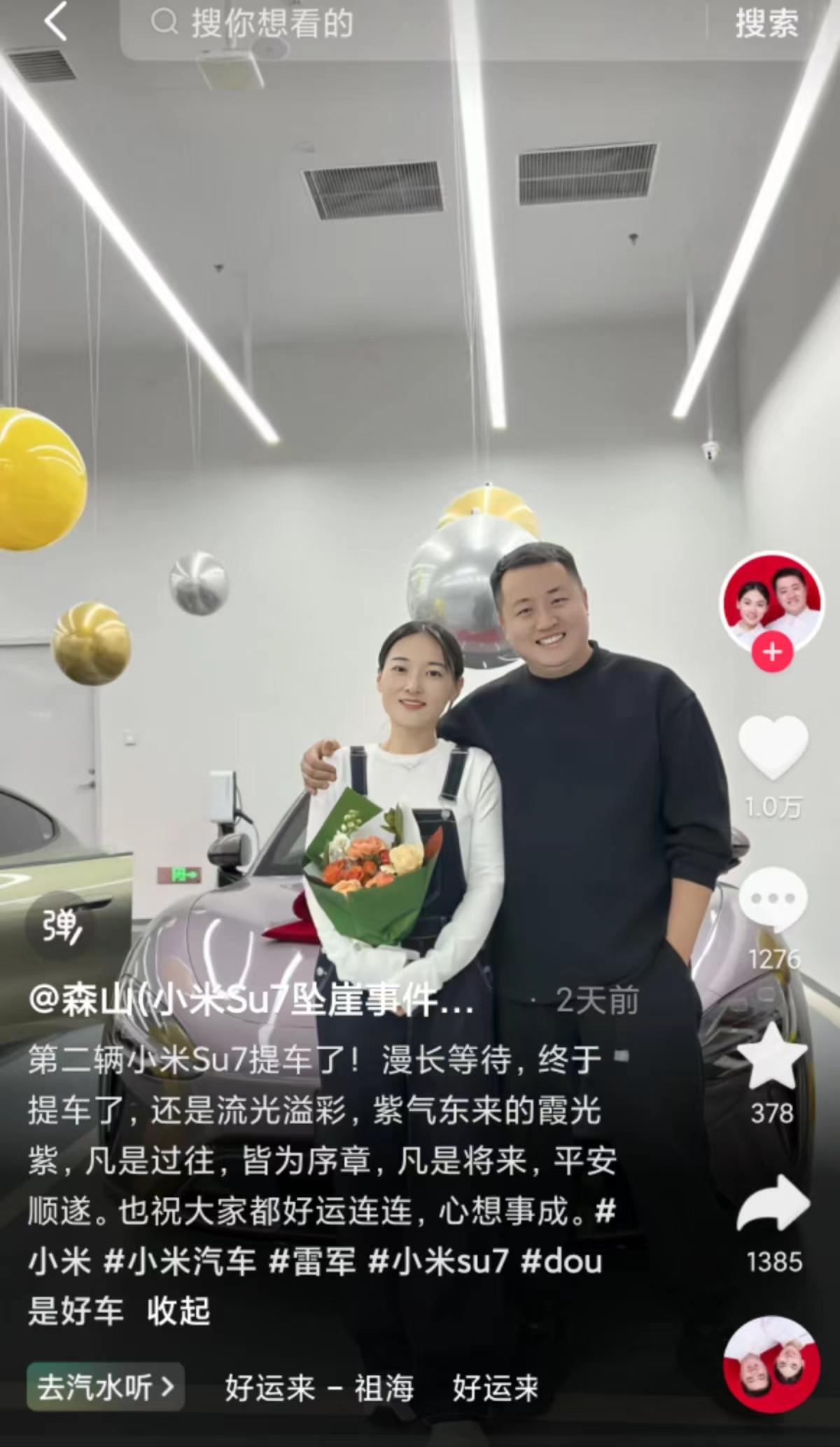
Task: Collapse the caption with 收起
Action: tap(178, 1311)
